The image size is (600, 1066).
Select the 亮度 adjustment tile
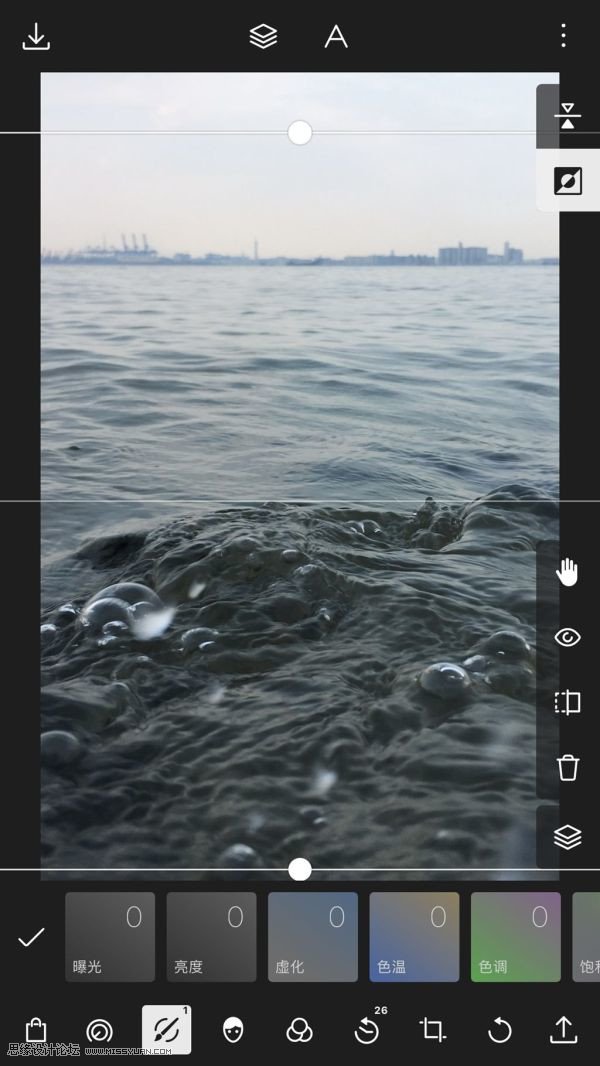click(x=211, y=937)
